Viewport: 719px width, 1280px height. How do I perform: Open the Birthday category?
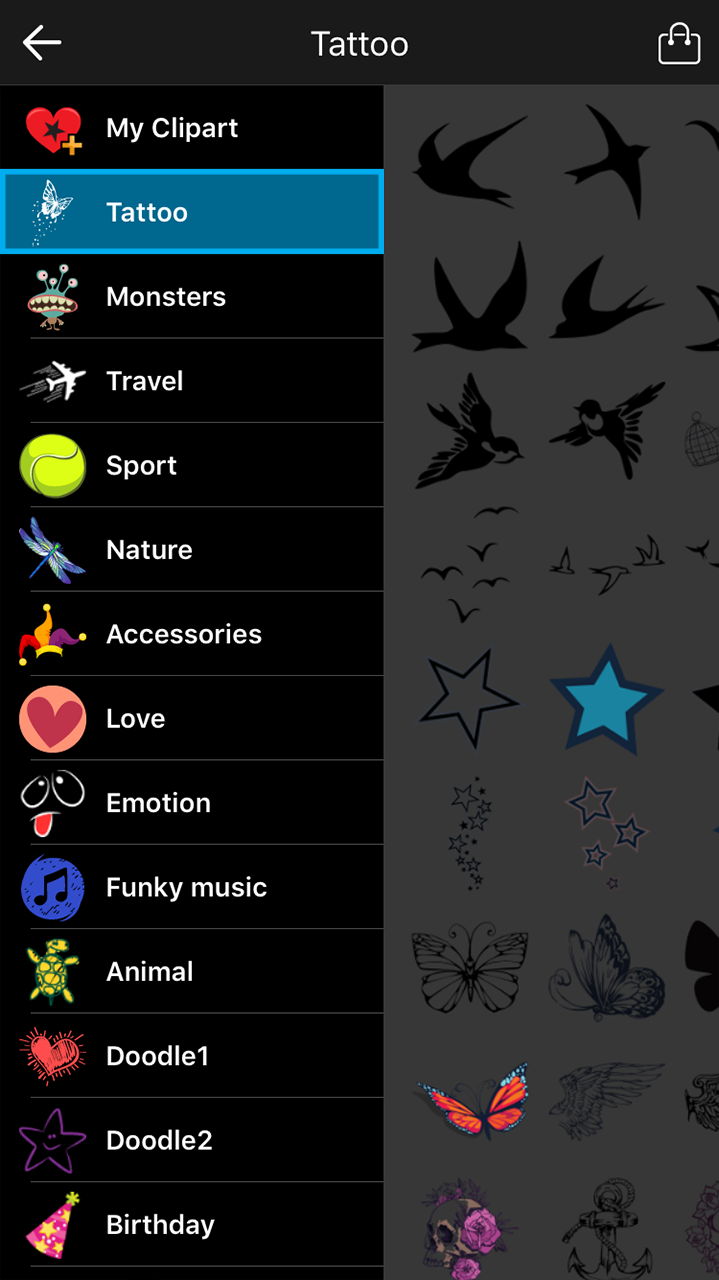[x=192, y=1224]
